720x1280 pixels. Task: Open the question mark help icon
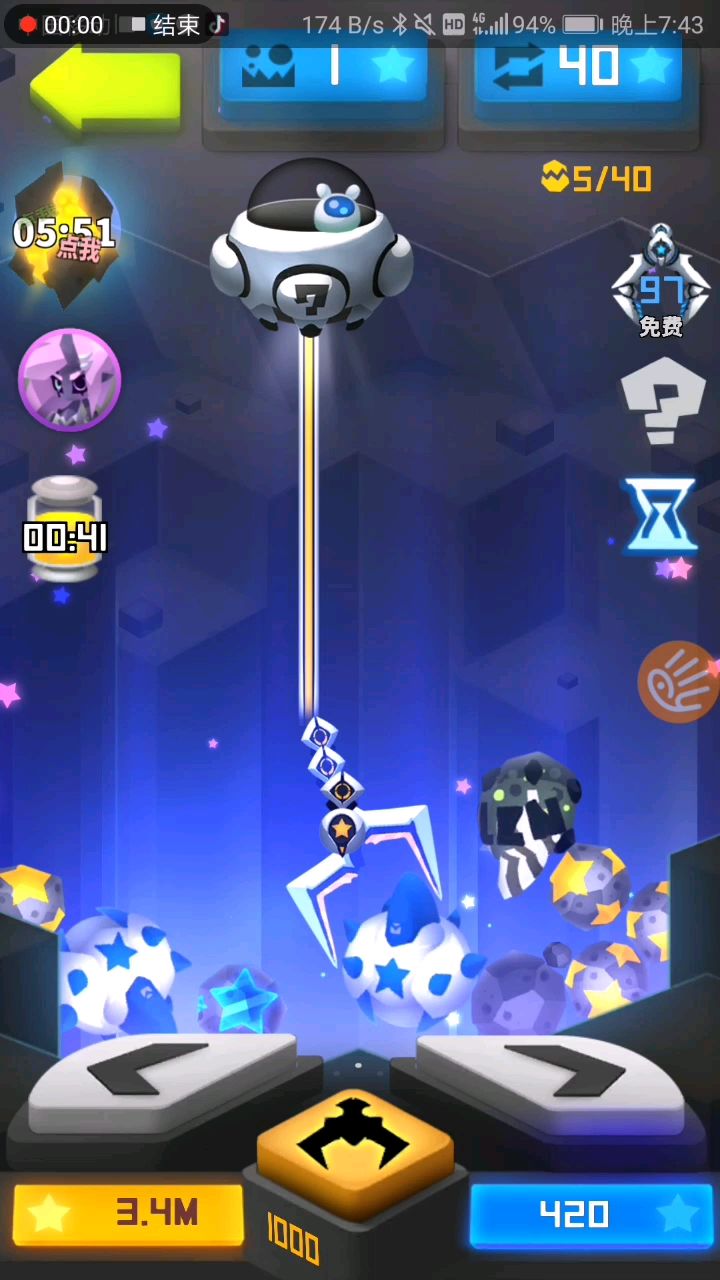(663, 400)
